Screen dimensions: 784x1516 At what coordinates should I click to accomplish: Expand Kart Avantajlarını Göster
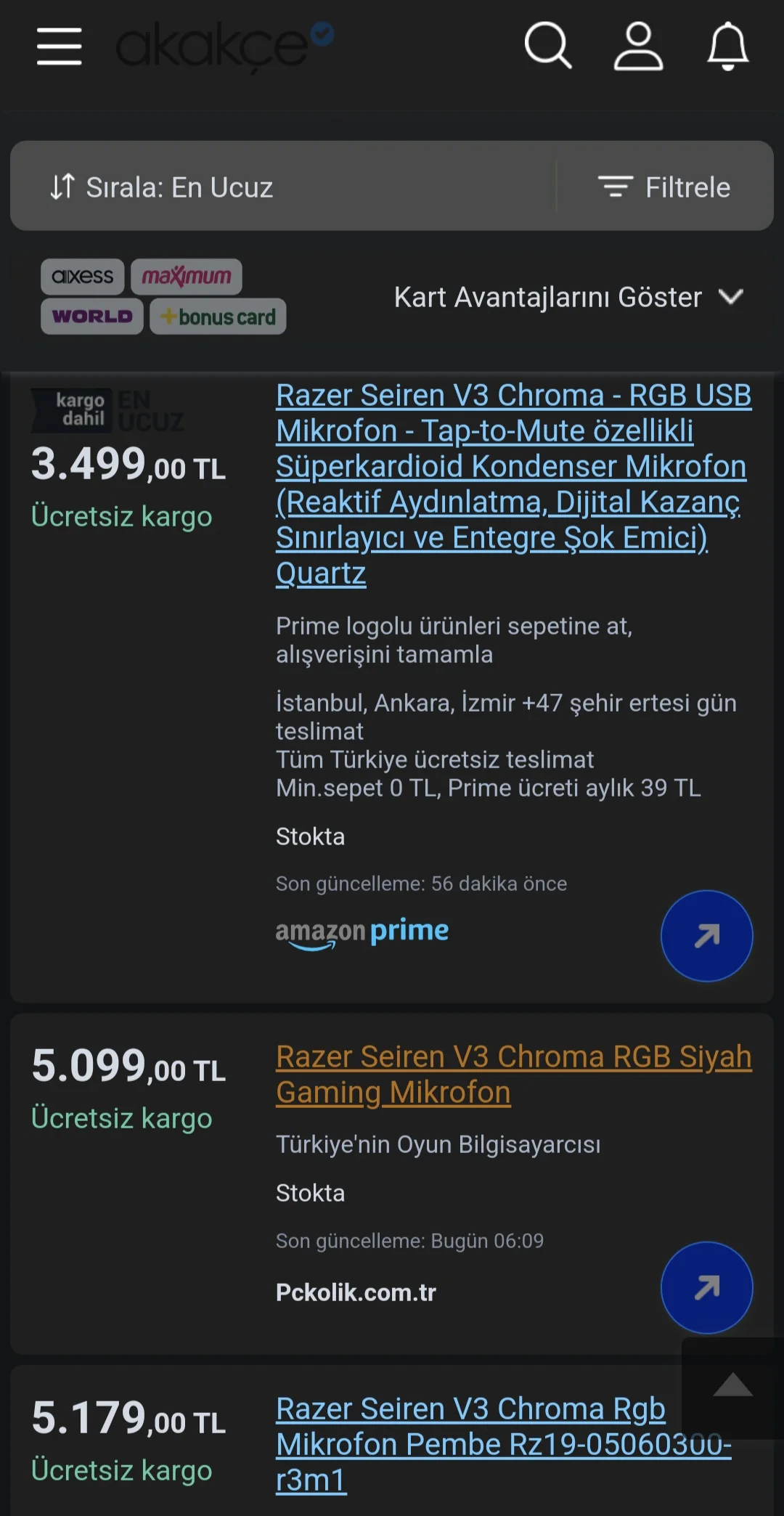click(568, 297)
